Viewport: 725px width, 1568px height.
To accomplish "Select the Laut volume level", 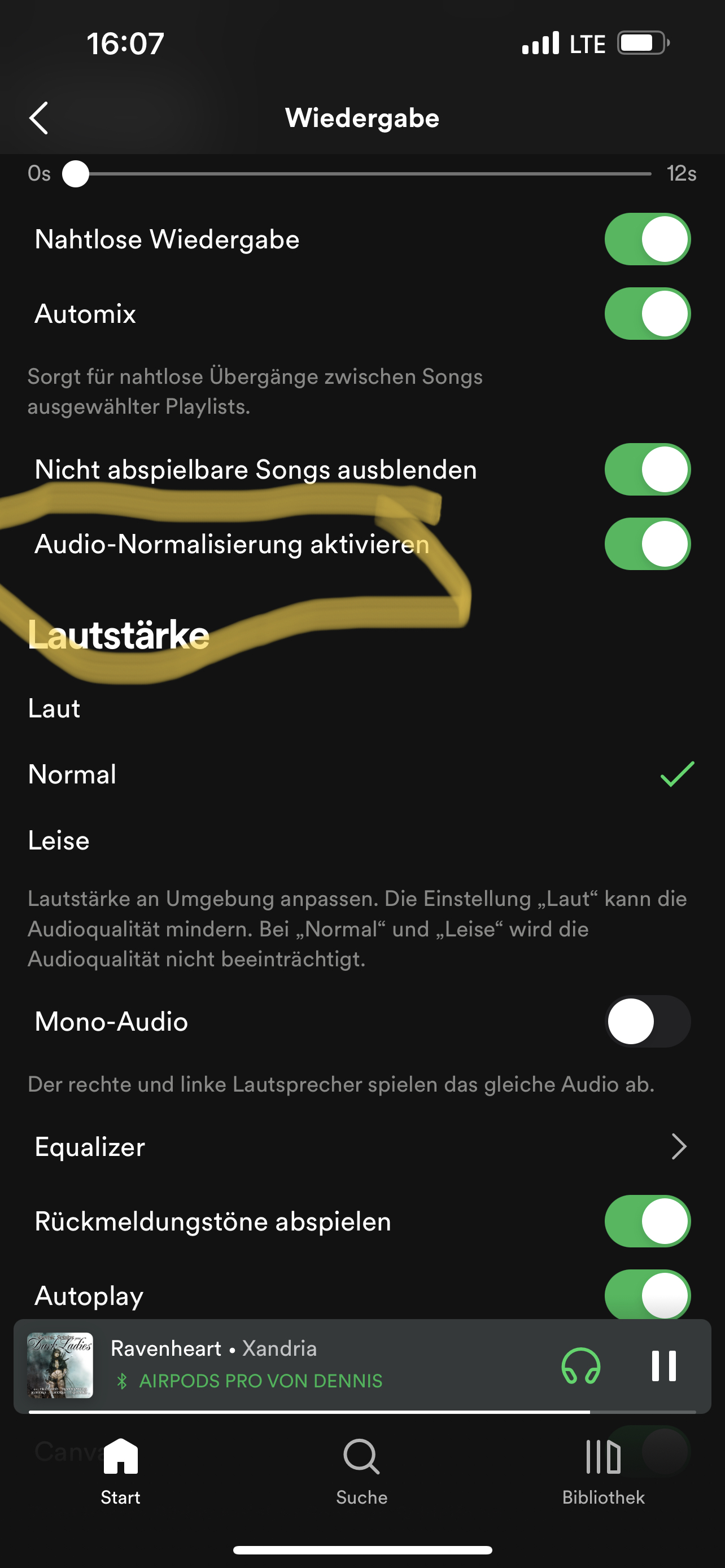I will pos(55,708).
